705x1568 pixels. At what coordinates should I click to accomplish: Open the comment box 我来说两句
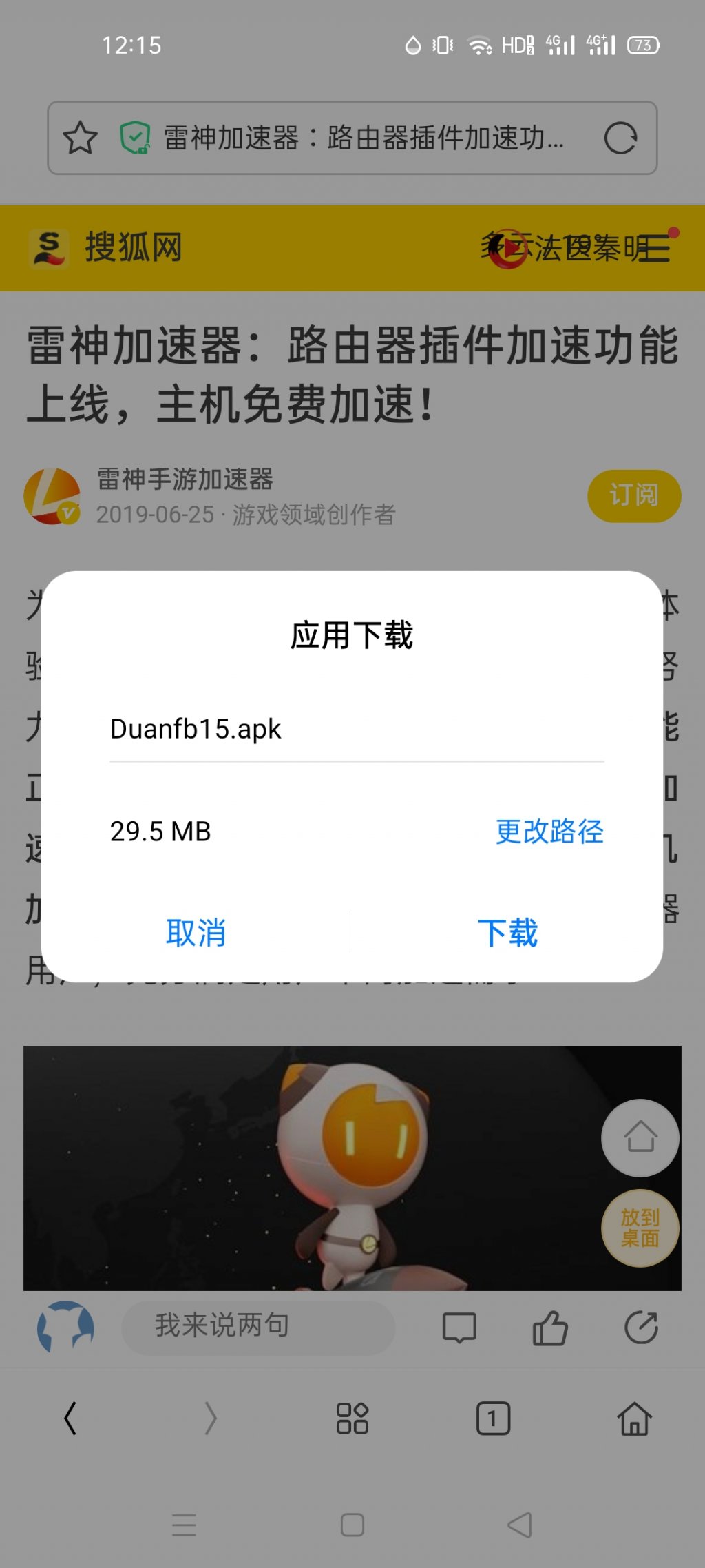point(258,1326)
